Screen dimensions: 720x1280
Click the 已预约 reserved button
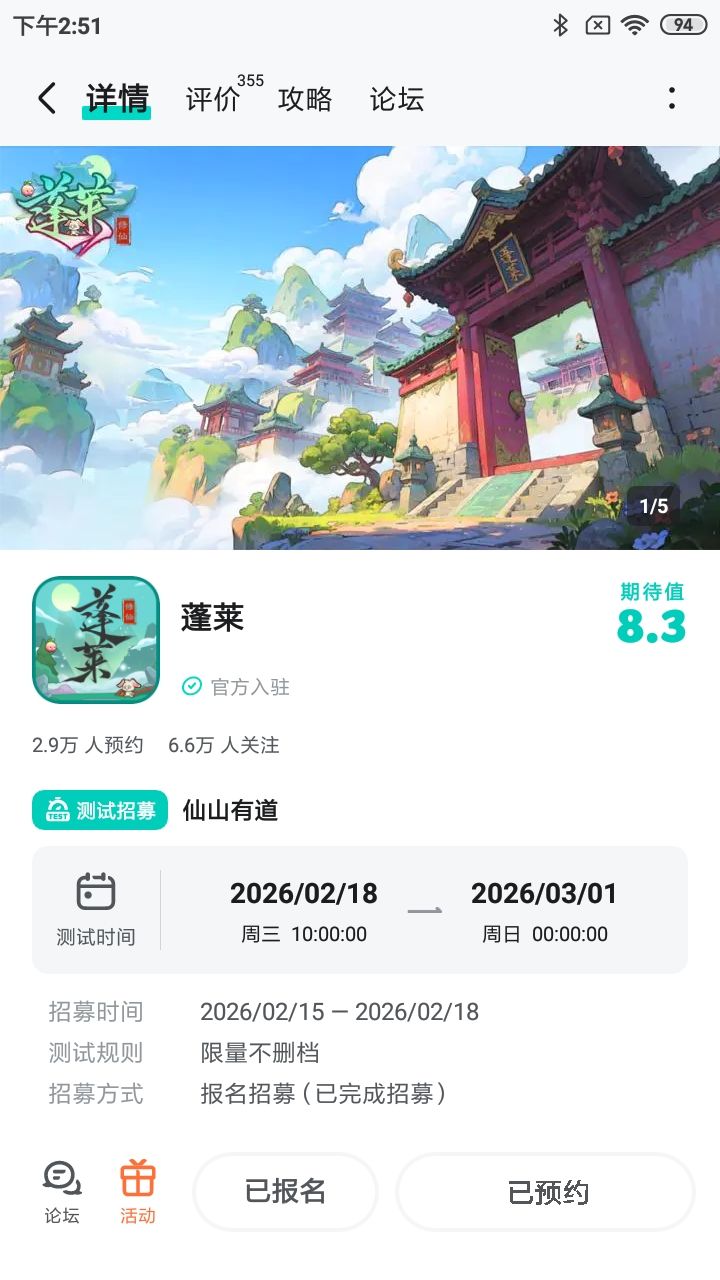point(544,1192)
